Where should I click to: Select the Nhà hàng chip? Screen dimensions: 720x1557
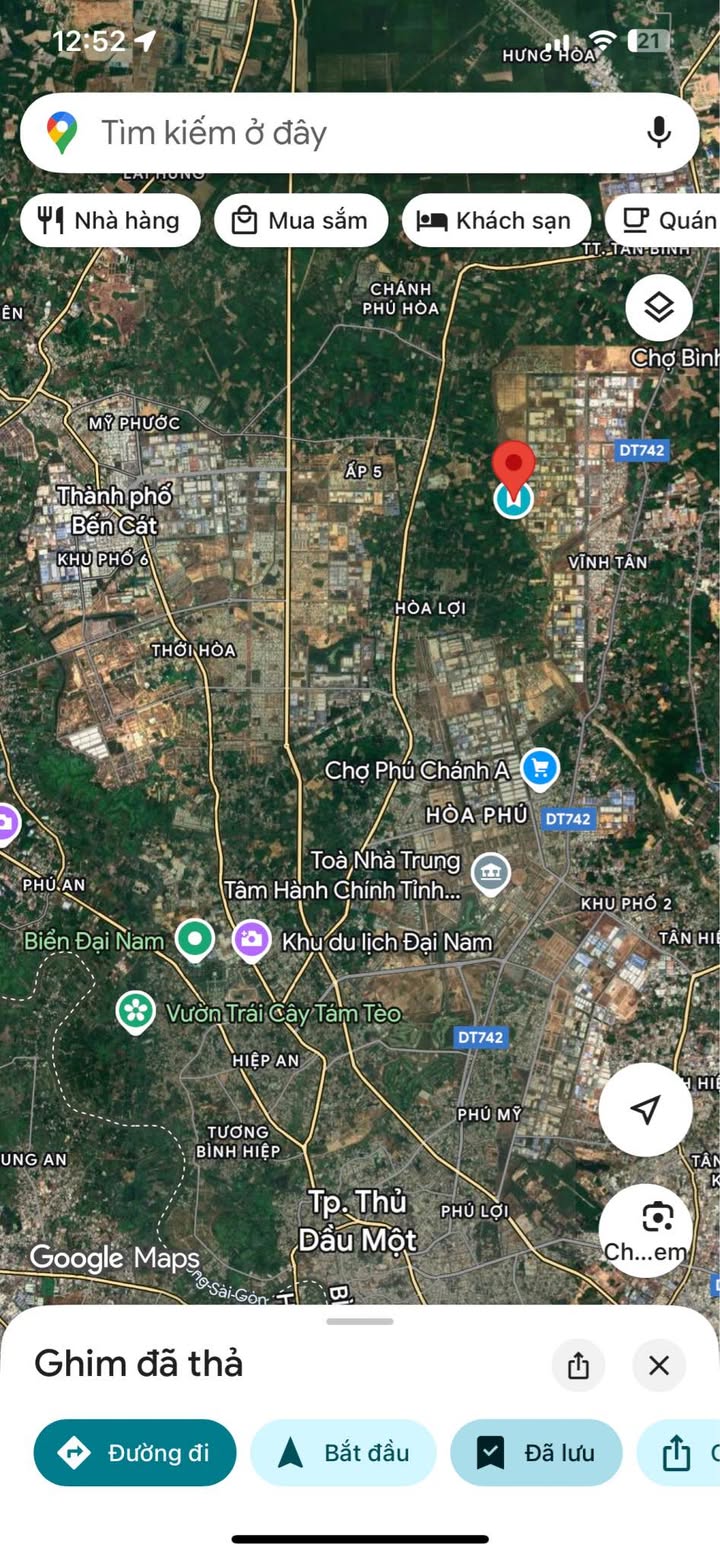[x=110, y=220]
